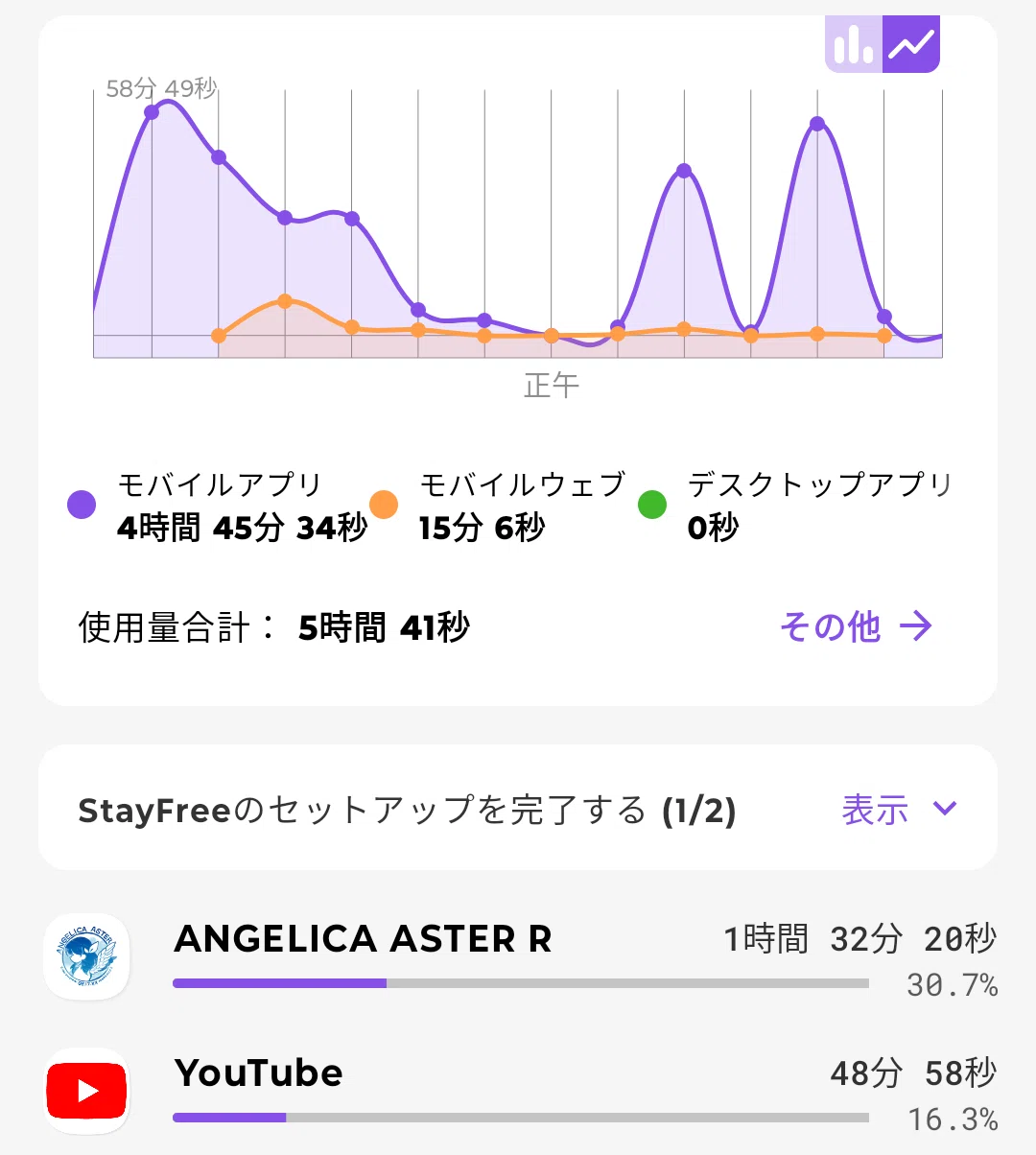
Task: Expand StayFree setup with 表示
Action: 899,810
